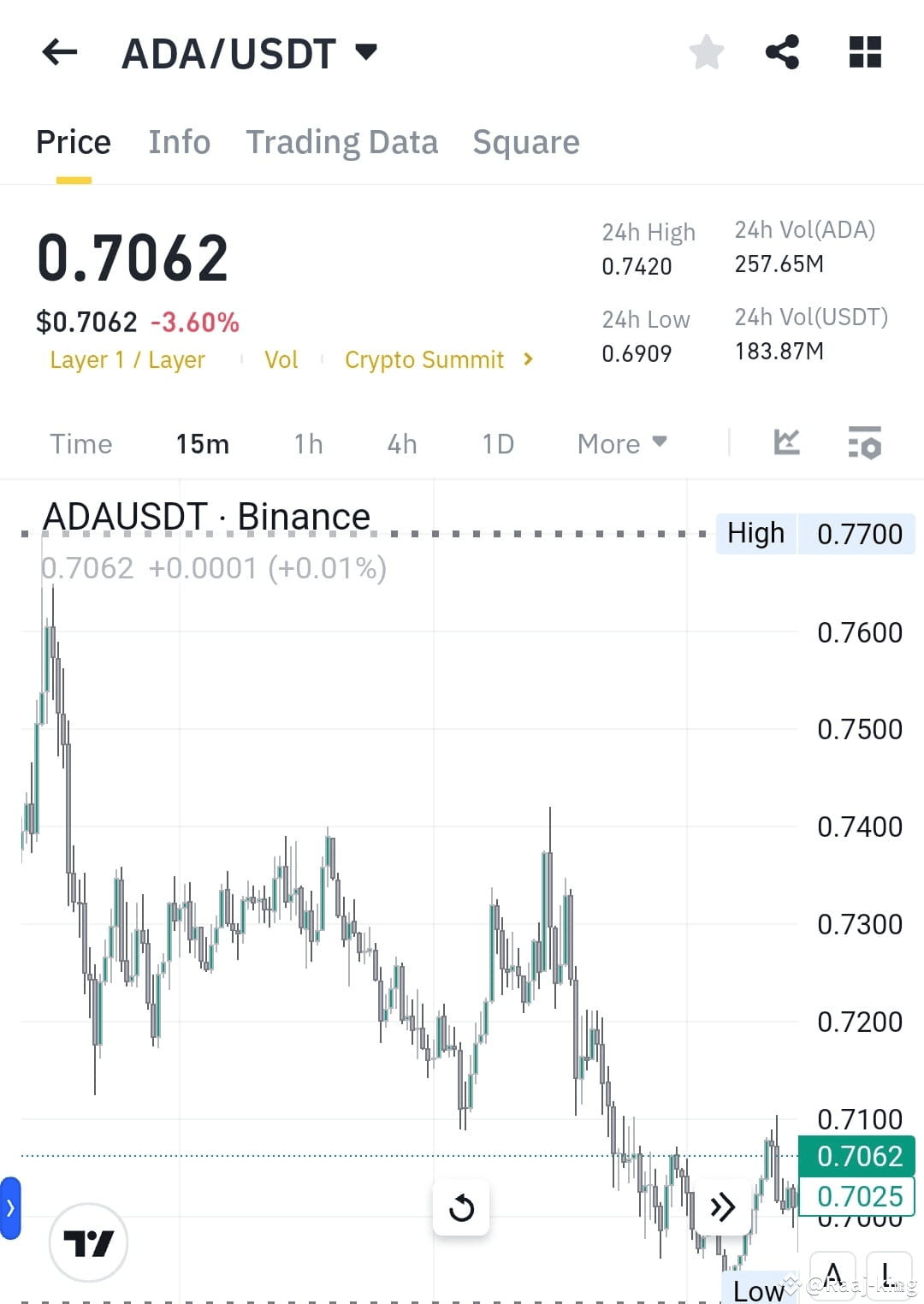Select the 4h timeframe
This screenshot has width=924, height=1304.
tap(400, 443)
